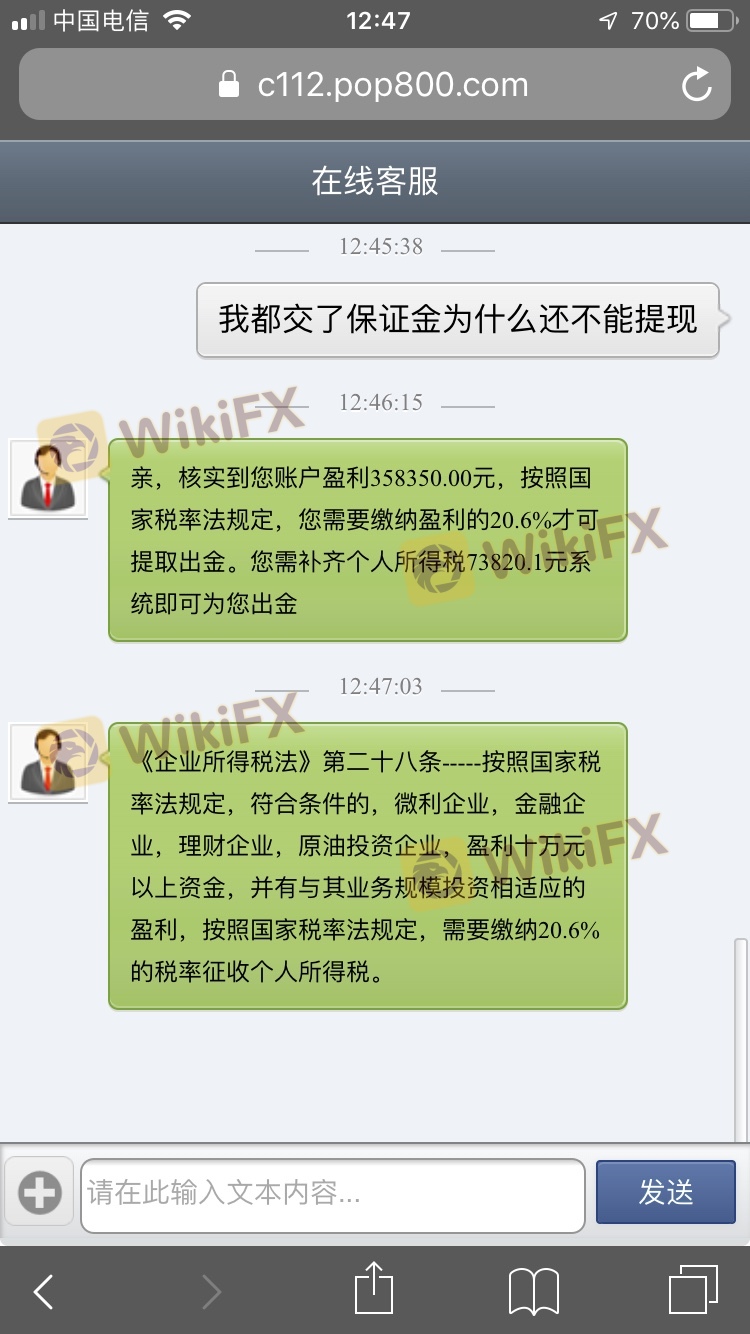Open Safari bookmarks

[x=534, y=1292]
